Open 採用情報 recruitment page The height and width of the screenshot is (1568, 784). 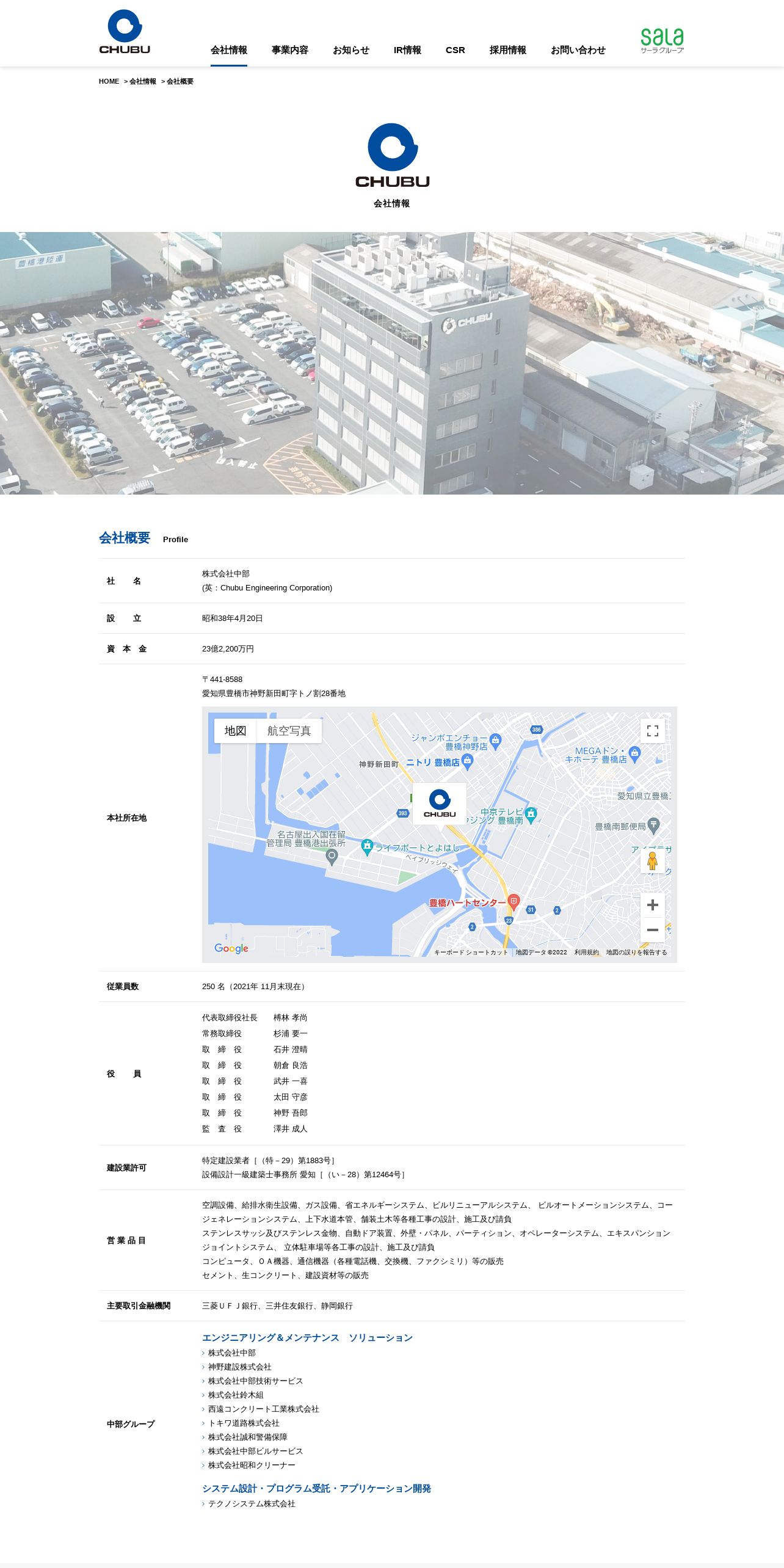point(508,50)
